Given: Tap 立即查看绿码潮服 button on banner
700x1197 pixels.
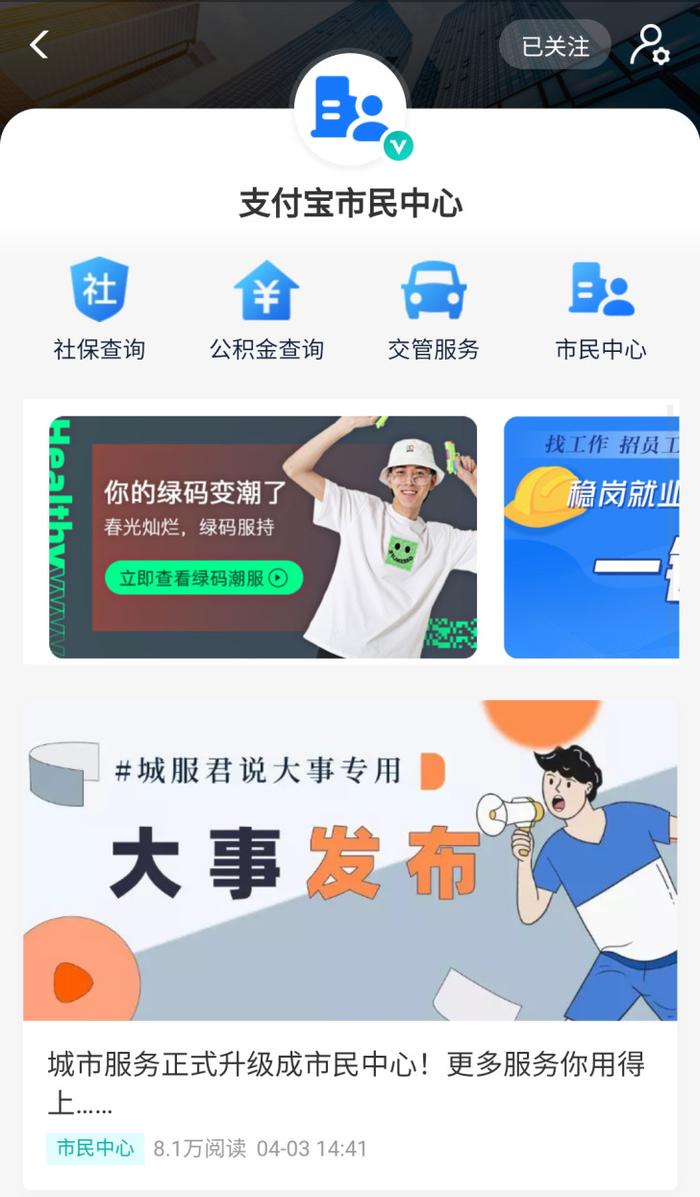Looking at the screenshot, I should pos(204,578).
